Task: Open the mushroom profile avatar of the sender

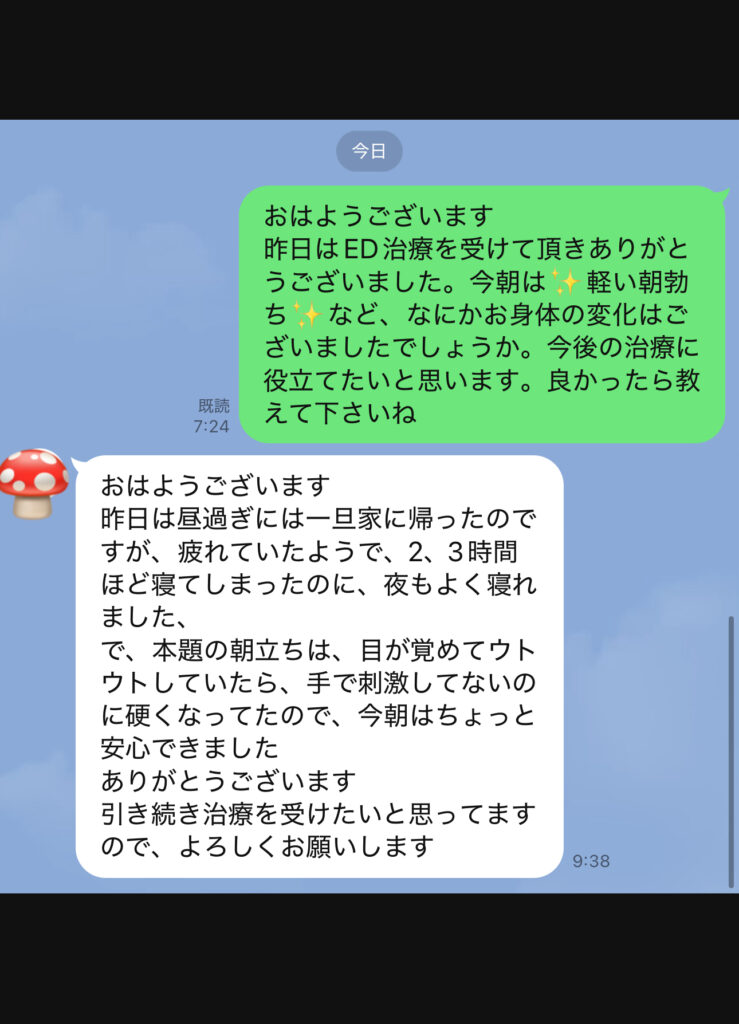Action: click(34, 483)
